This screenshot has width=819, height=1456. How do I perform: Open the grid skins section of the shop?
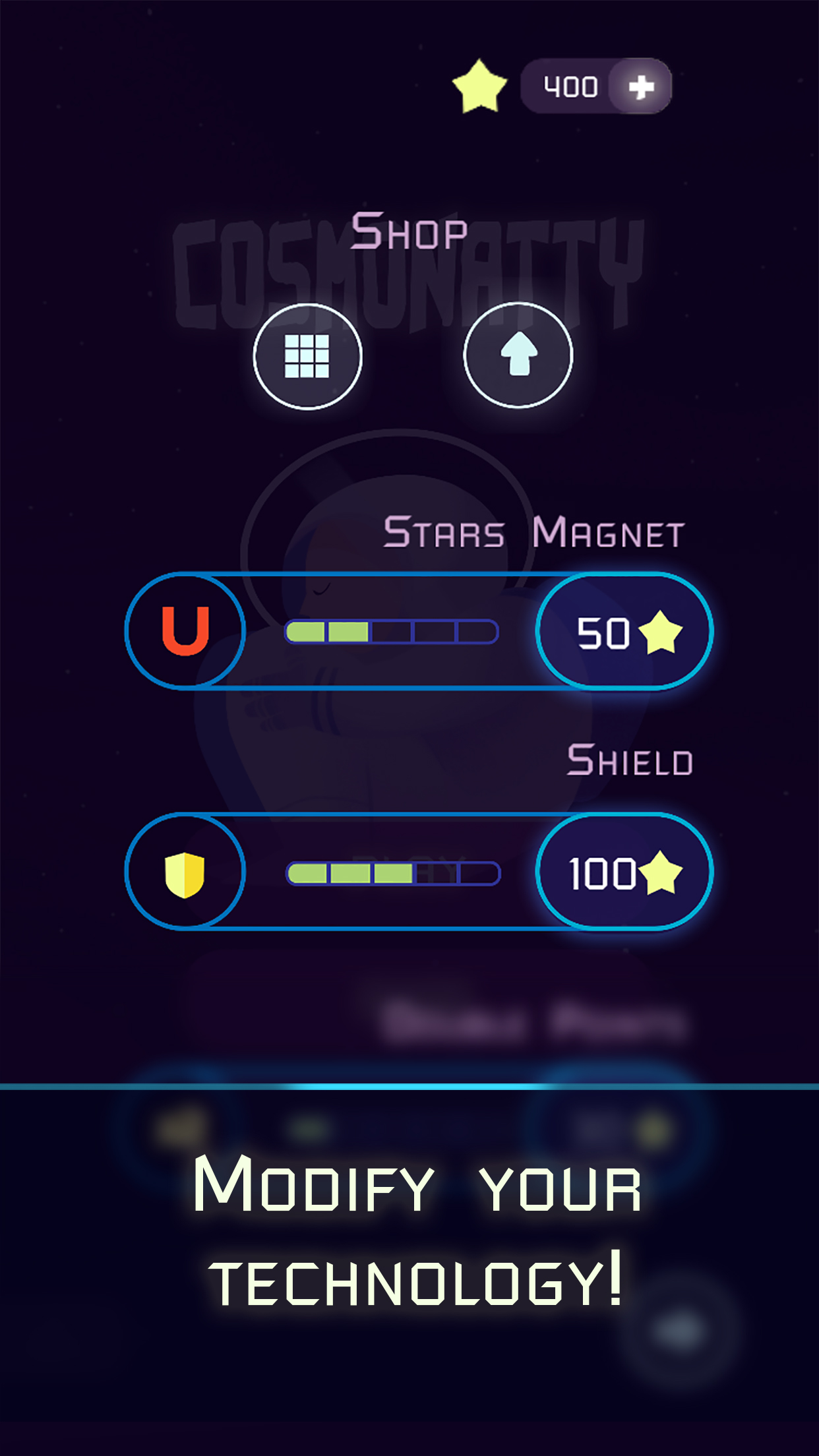pyautogui.click(x=307, y=356)
